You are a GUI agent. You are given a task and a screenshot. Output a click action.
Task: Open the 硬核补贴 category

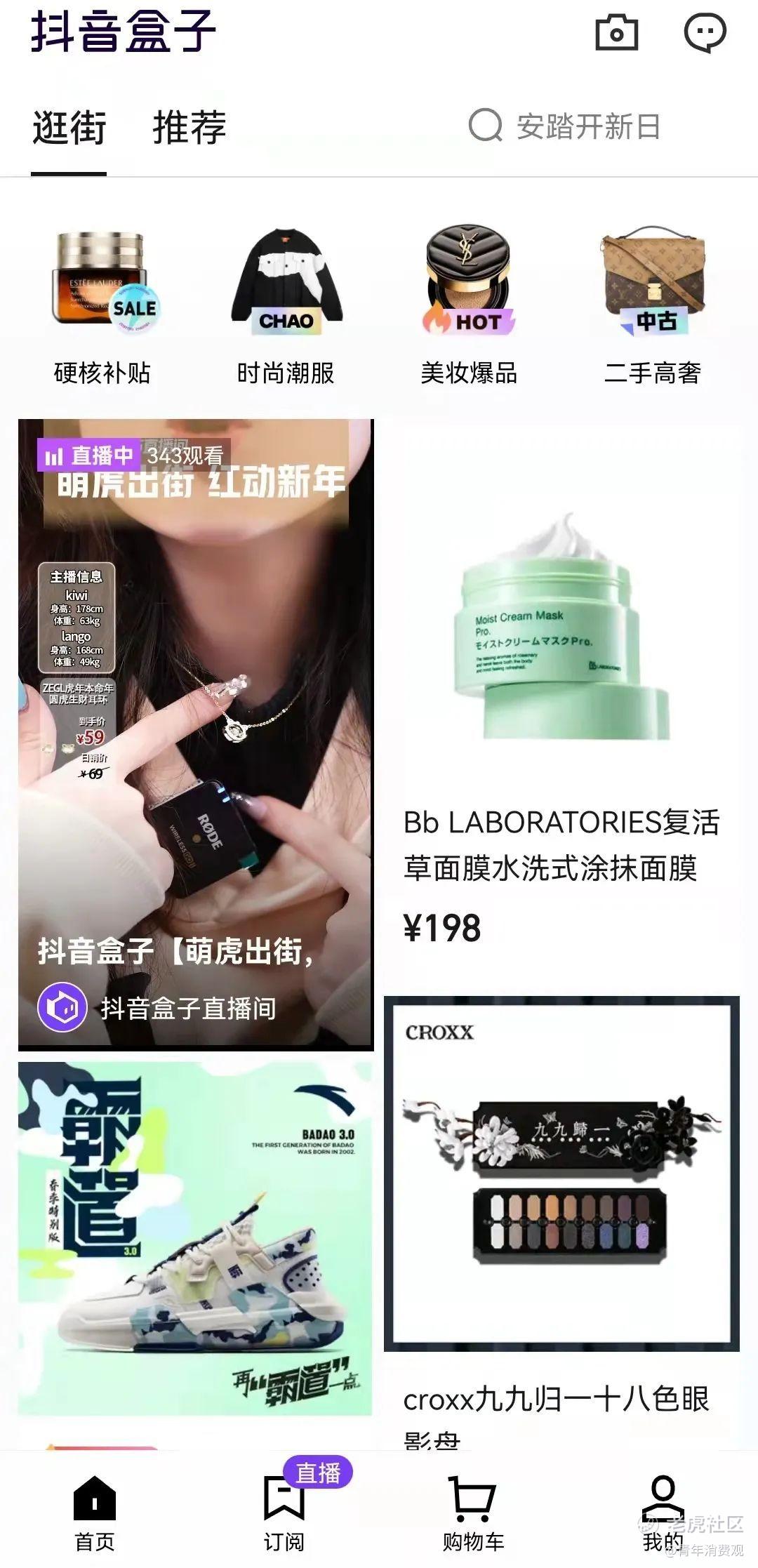point(102,306)
